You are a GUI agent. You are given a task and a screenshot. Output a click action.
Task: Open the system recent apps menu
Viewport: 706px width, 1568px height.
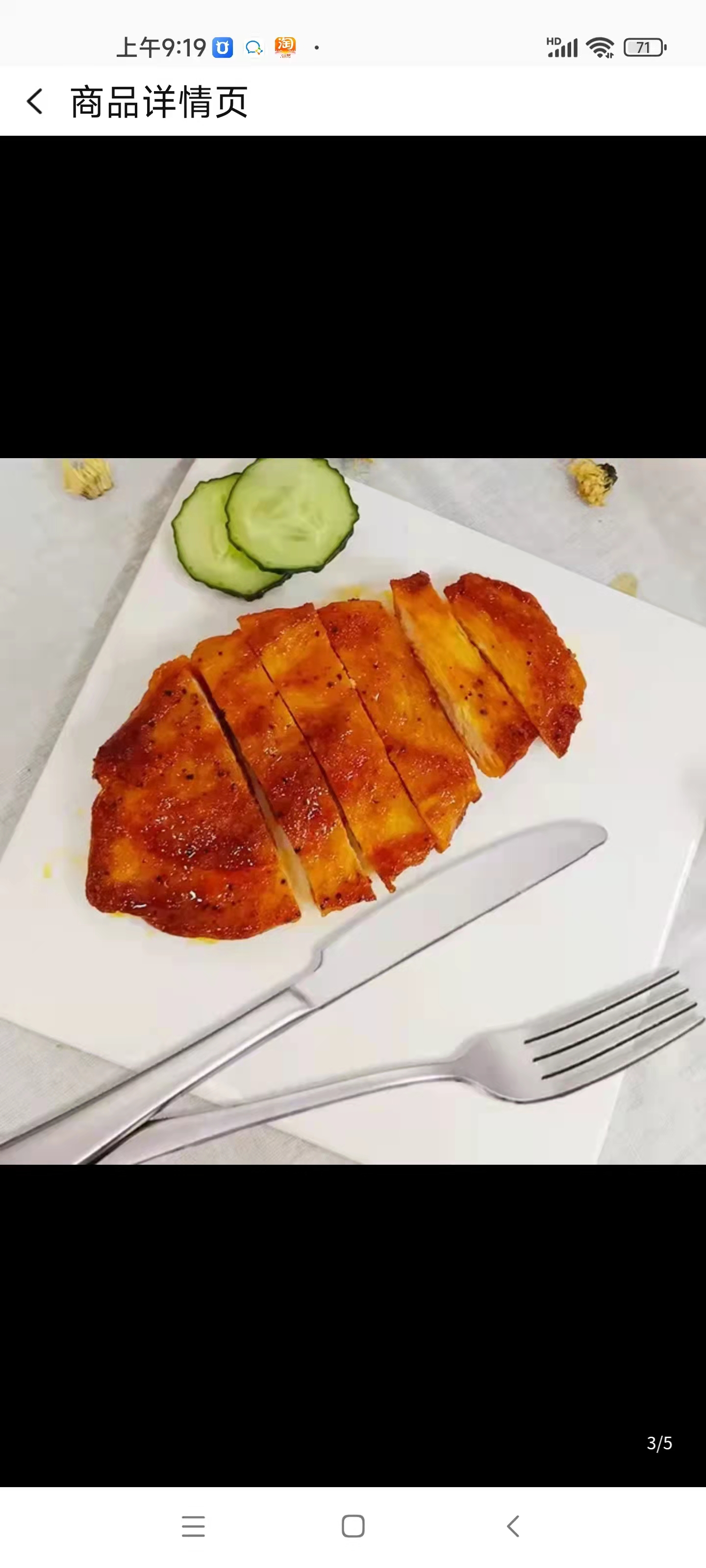tap(193, 1526)
